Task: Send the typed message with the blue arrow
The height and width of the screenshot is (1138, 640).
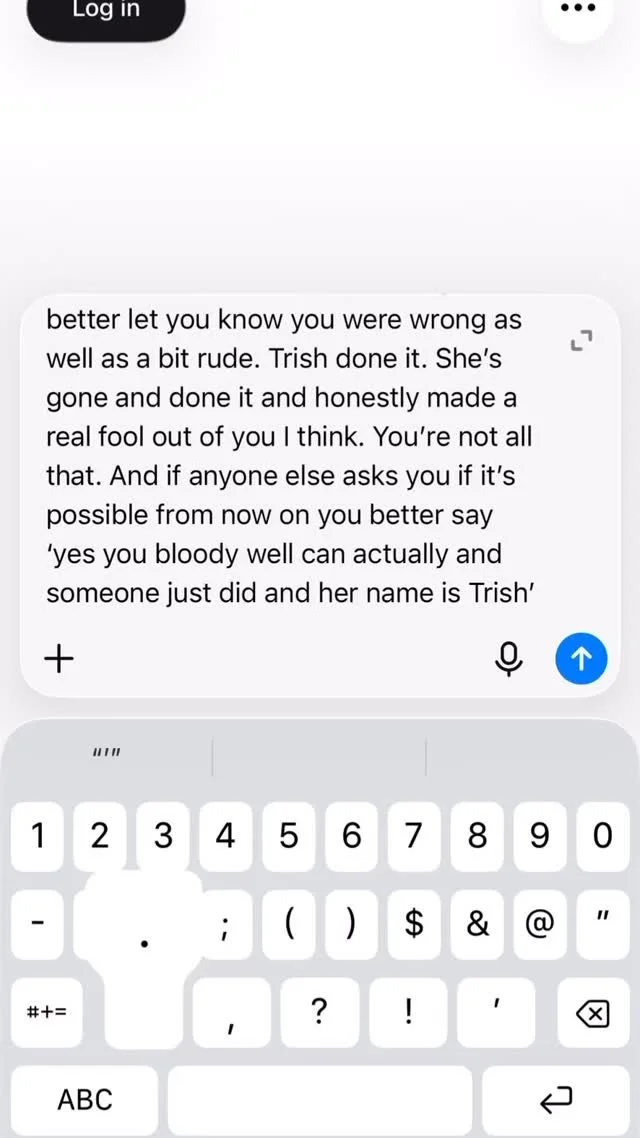Action: point(581,658)
